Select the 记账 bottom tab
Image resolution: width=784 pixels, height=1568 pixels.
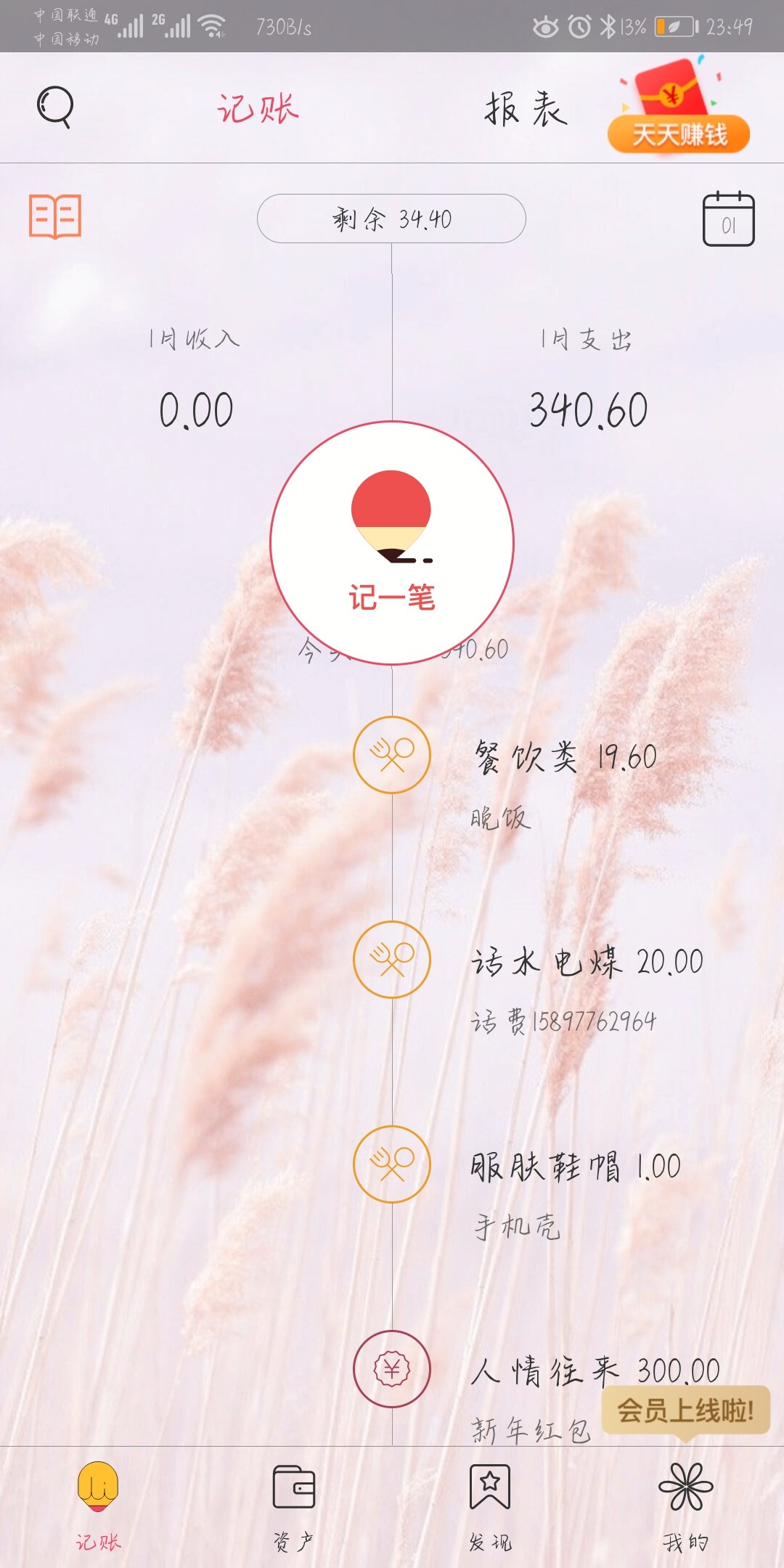[x=98, y=1507]
